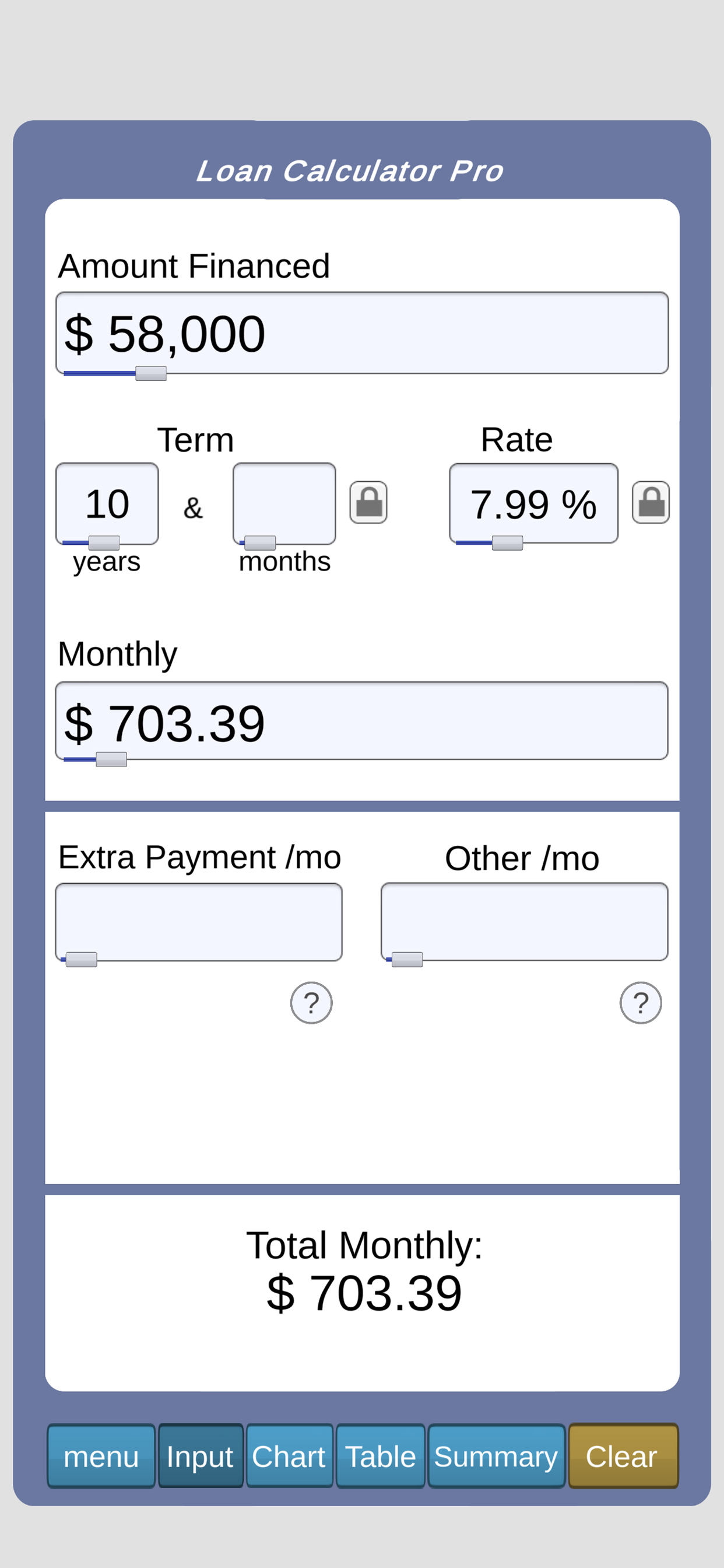Click the Other /mo input box
This screenshot has width=724, height=1568.
click(x=525, y=922)
